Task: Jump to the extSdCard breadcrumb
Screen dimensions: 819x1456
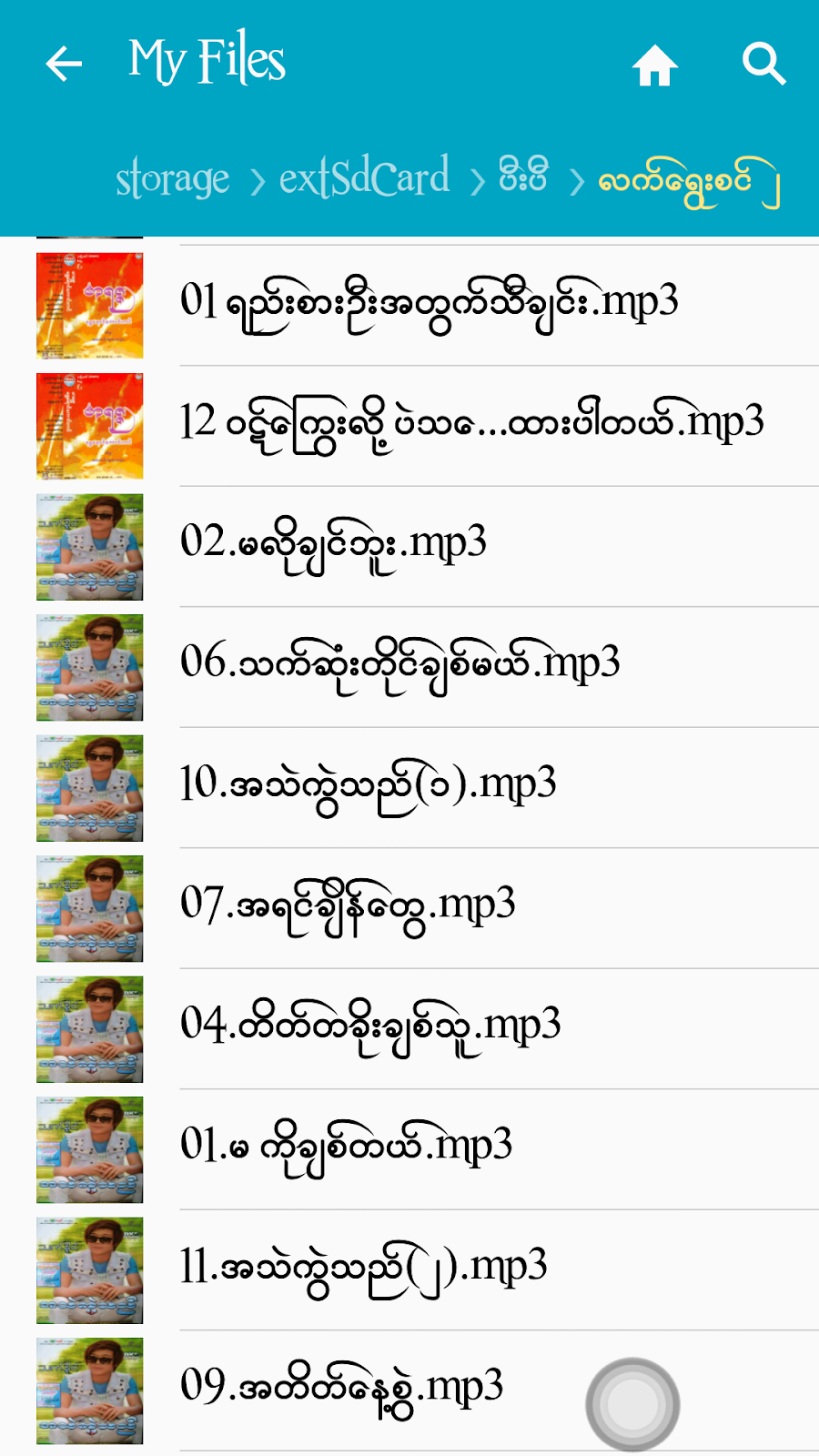Action: pyautogui.click(x=364, y=176)
